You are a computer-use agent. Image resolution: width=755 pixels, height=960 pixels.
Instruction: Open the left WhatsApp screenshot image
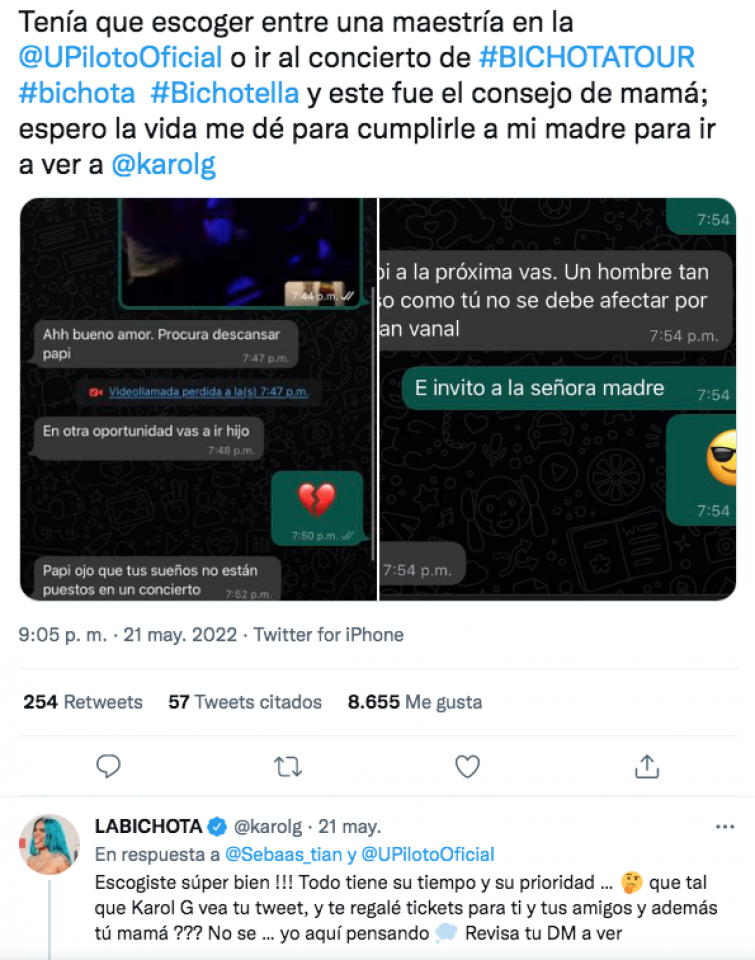(198, 399)
